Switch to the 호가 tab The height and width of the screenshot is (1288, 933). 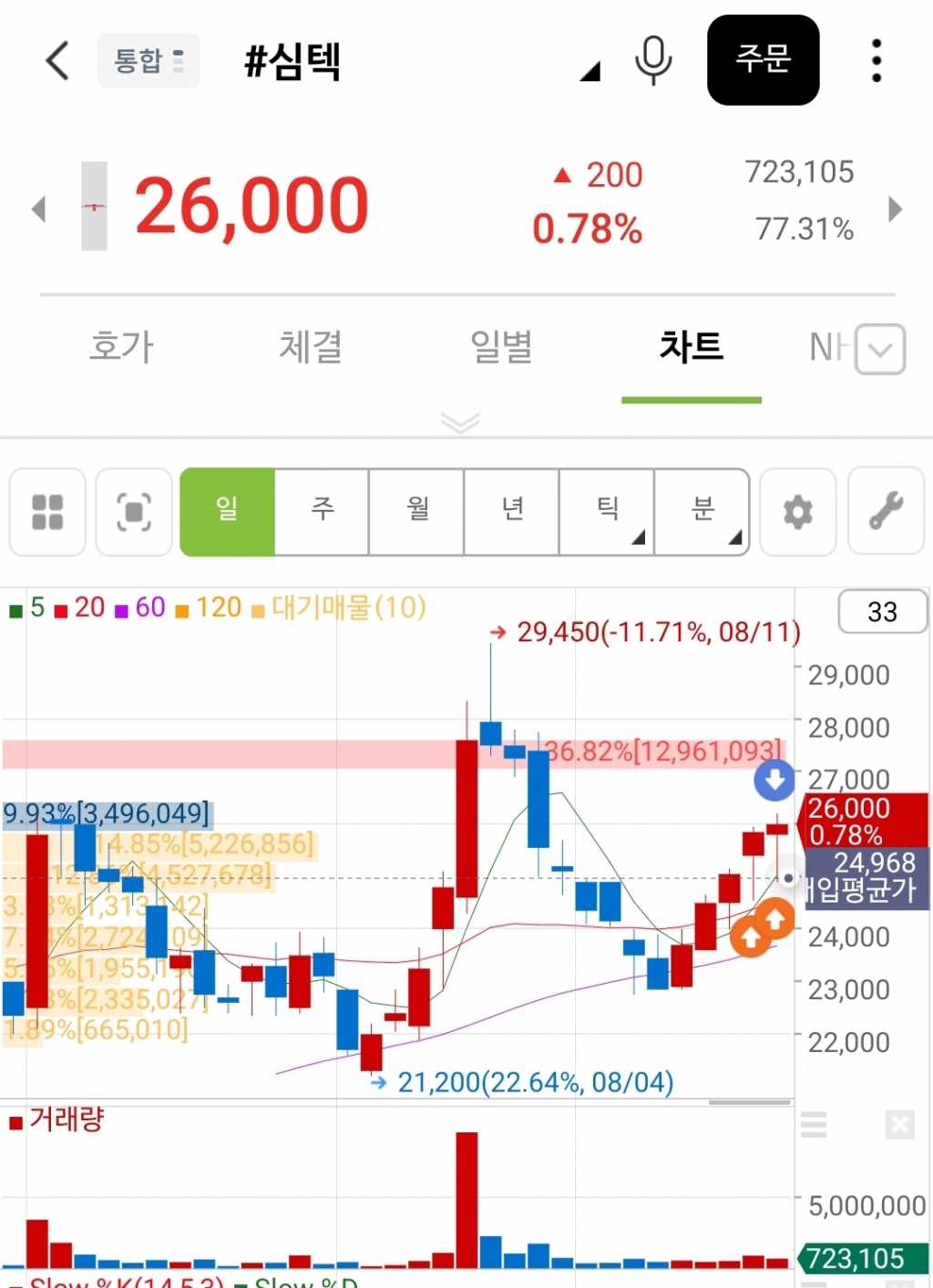coord(121,347)
